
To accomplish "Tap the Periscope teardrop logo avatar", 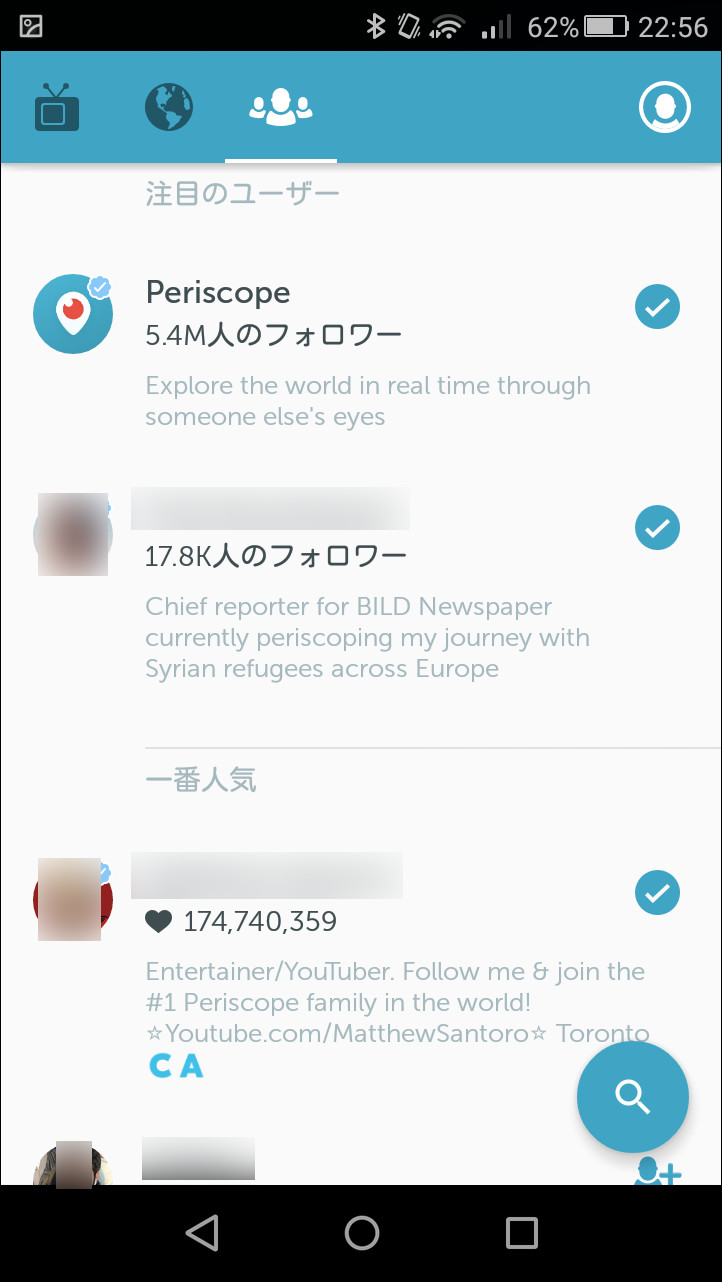I will pos(73,313).
